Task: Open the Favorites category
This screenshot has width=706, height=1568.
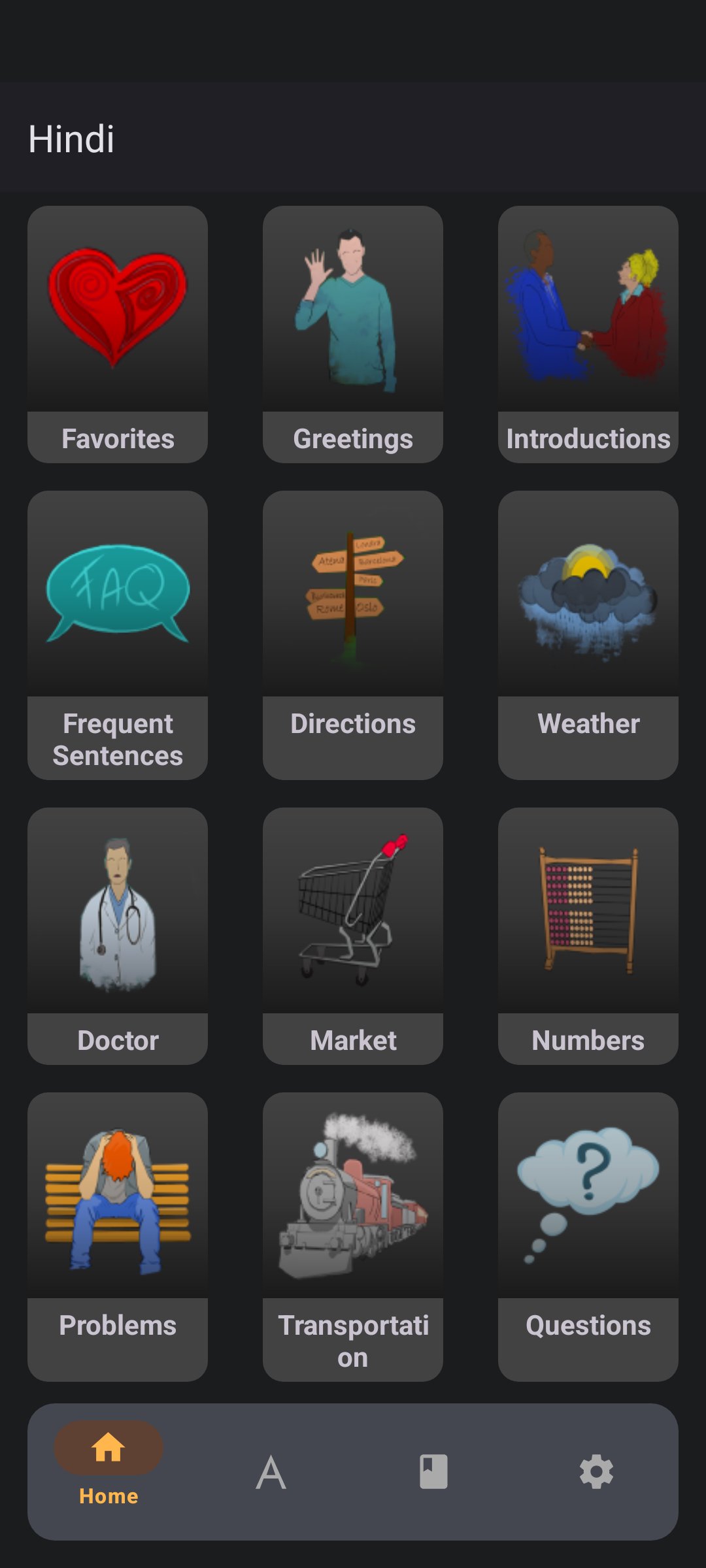Action: (x=118, y=334)
